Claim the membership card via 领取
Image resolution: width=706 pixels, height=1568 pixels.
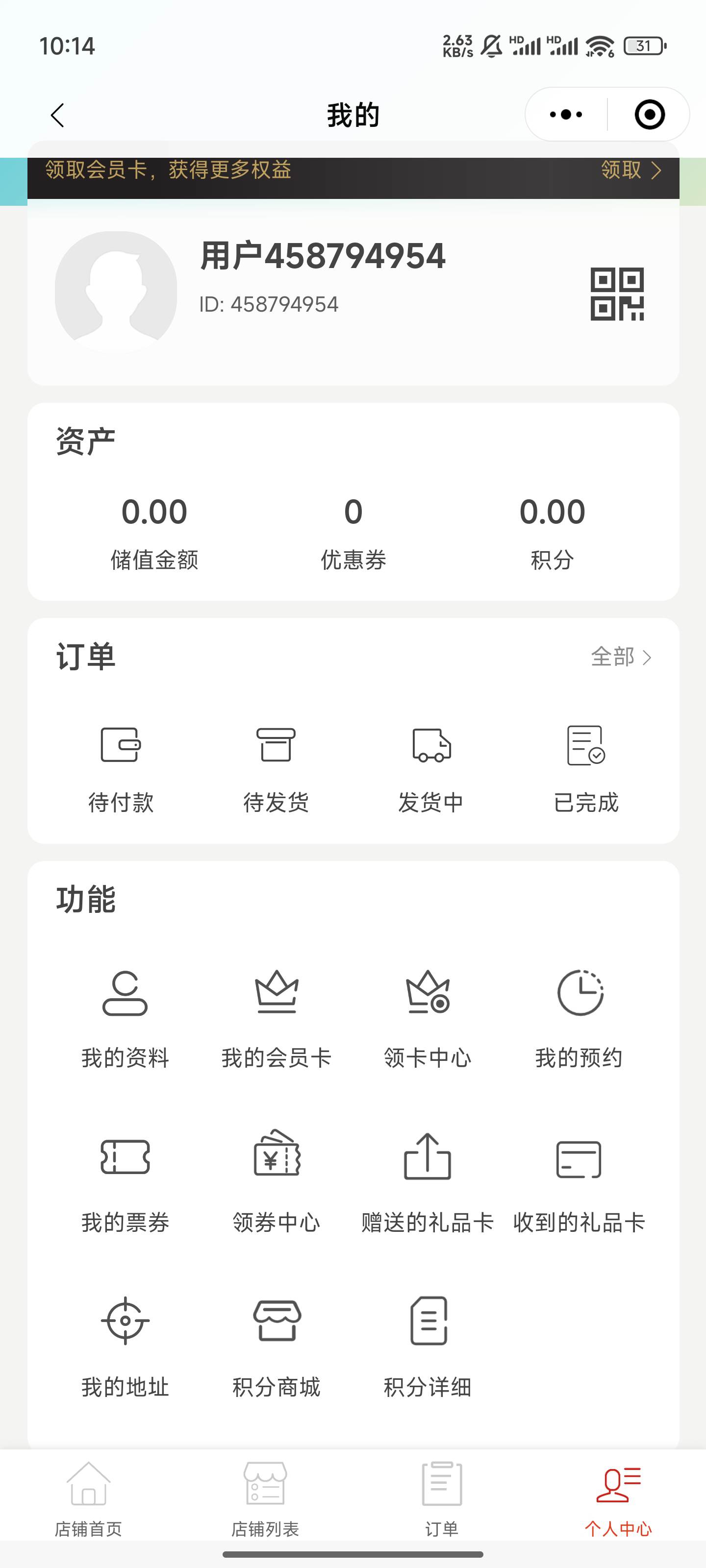click(630, 170)
